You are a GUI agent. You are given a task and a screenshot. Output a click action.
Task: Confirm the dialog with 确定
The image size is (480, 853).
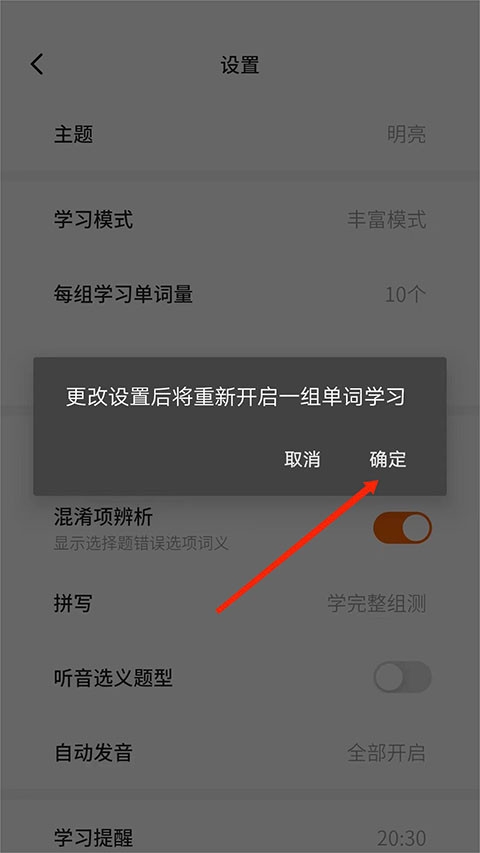[x=387, y=460]
